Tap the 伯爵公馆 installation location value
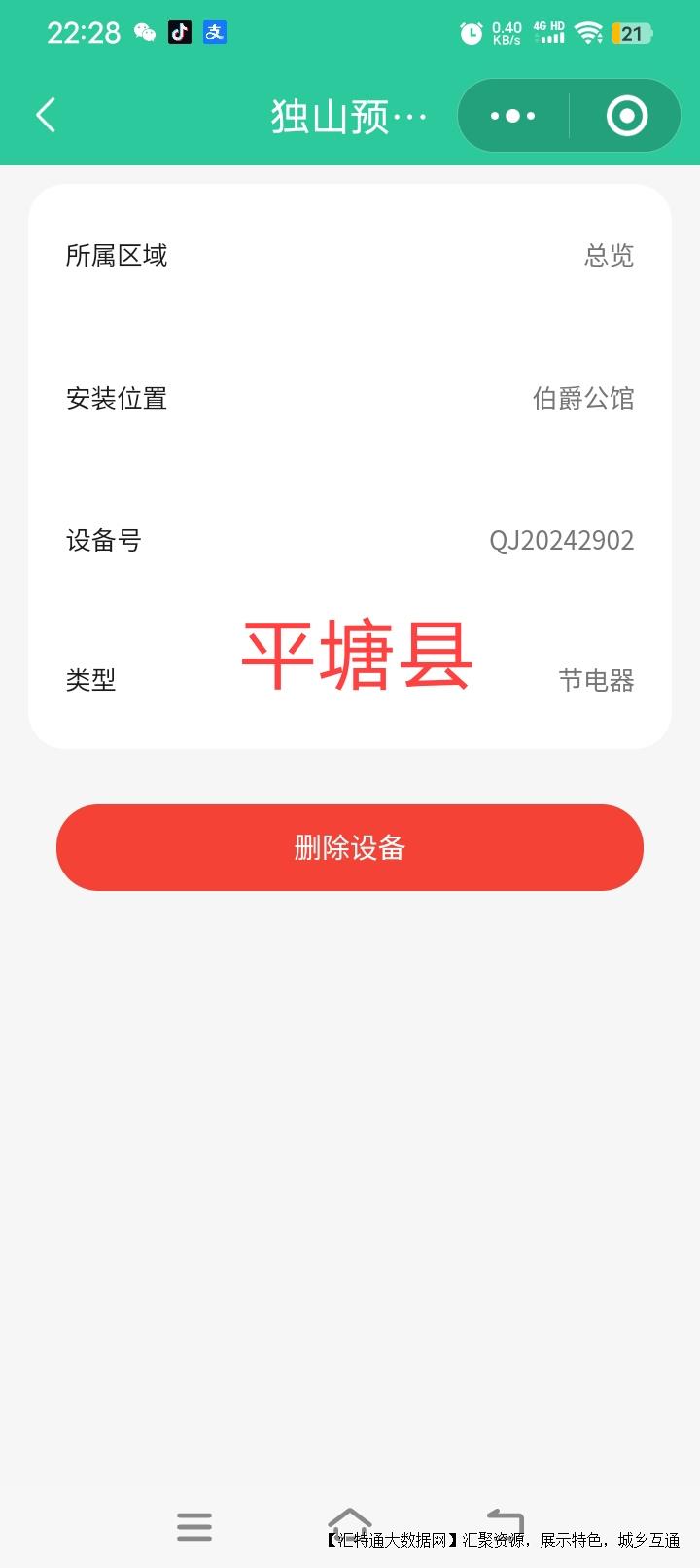The image size is (700, 1568). tap(584, 398)
